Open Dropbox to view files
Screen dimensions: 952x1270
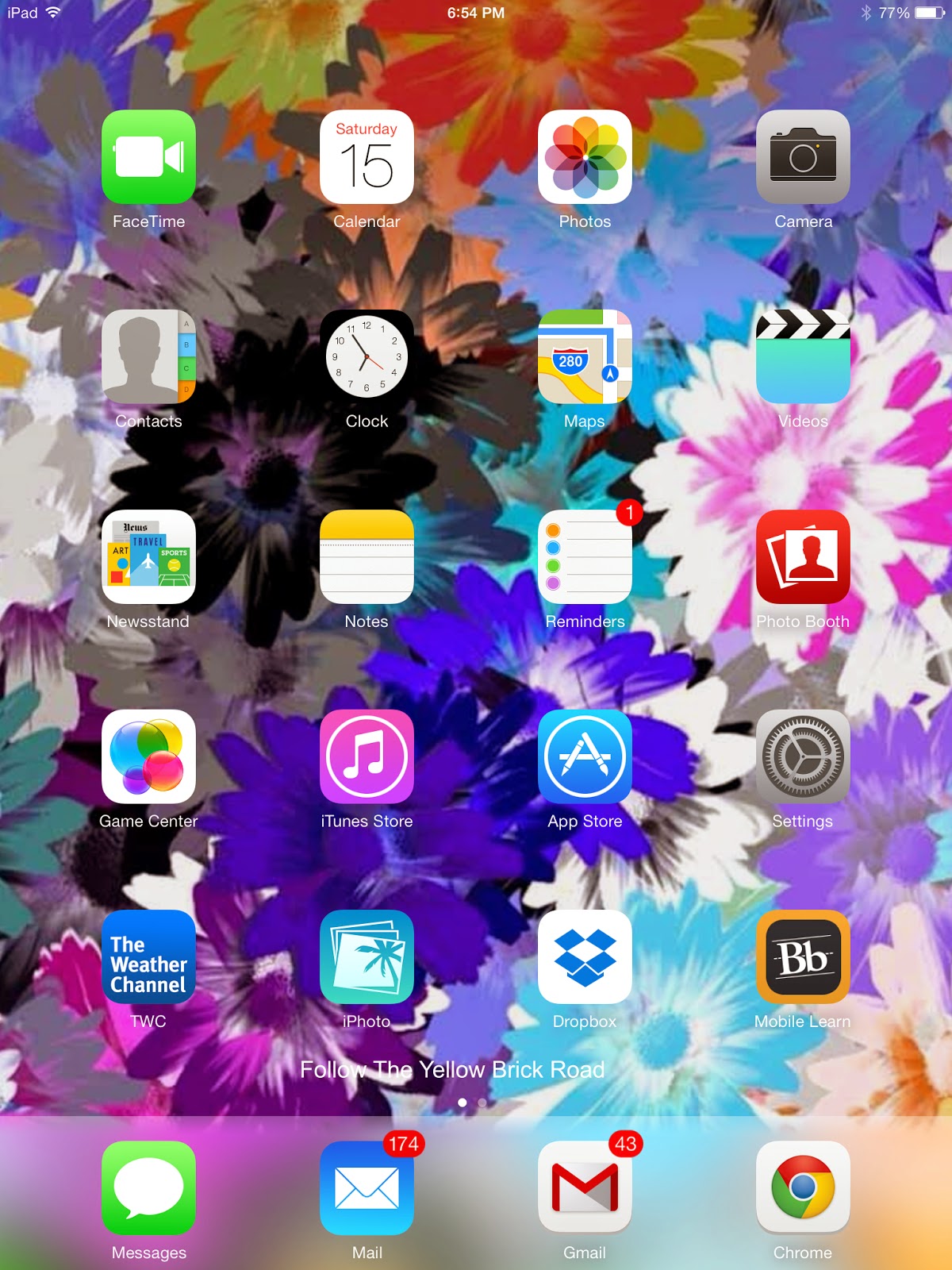[585, 957]
